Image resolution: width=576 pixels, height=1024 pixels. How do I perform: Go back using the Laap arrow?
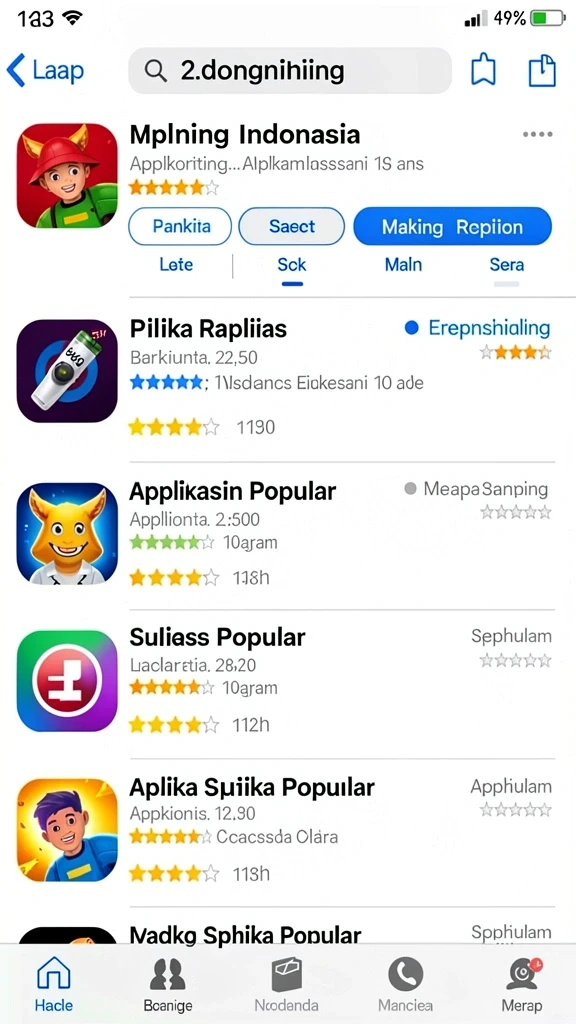coord(44,71)
